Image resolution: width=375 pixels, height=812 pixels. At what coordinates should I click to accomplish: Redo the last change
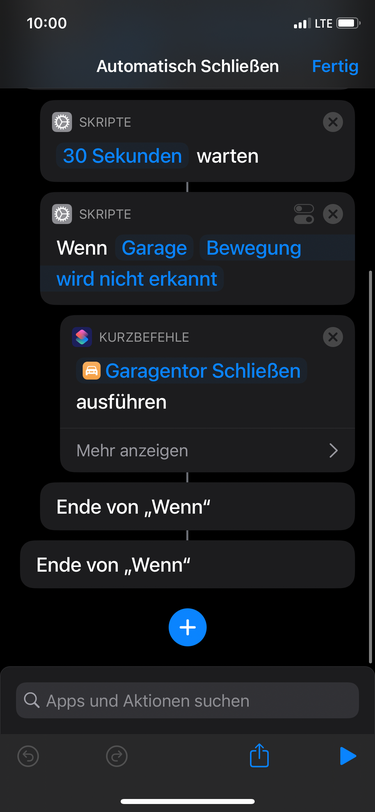[117, 756]
